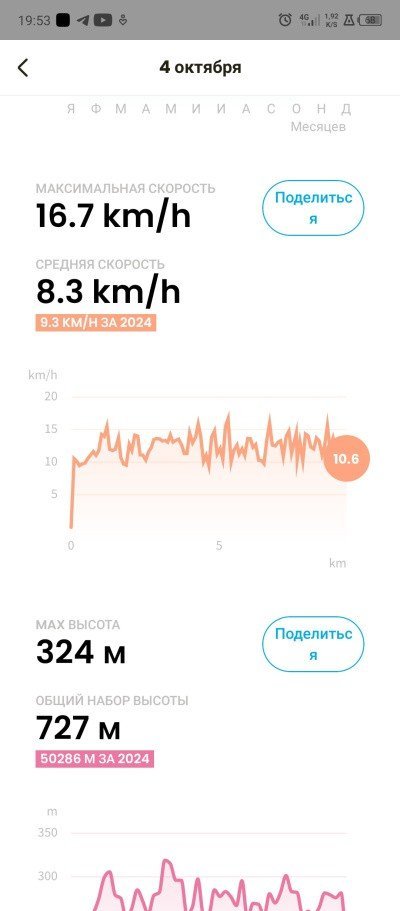400x911 pixels.
Task: Share the max altitude stats via Поделиться
Action: [313, 644]
